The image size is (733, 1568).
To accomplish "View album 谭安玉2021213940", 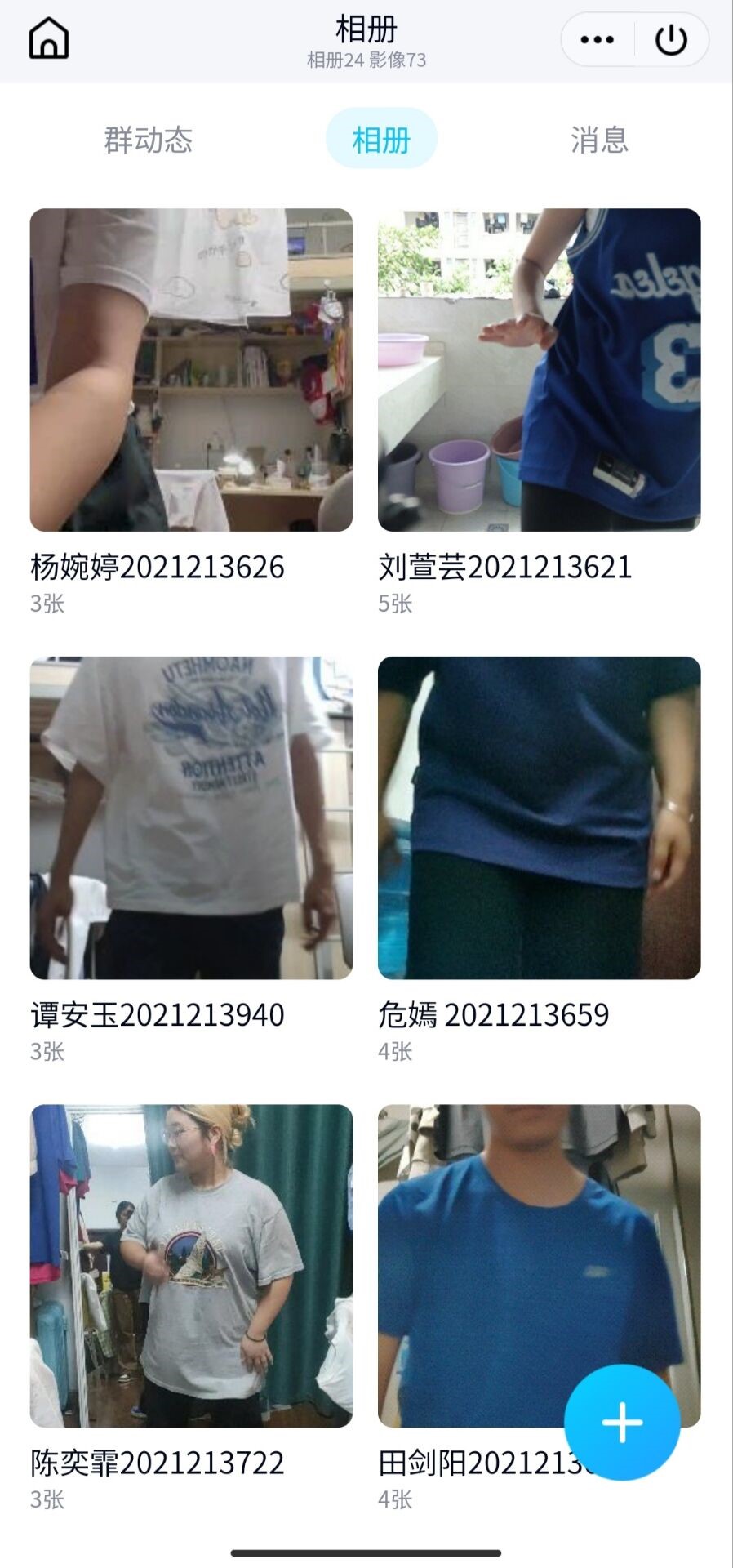I will coord(191,817).
